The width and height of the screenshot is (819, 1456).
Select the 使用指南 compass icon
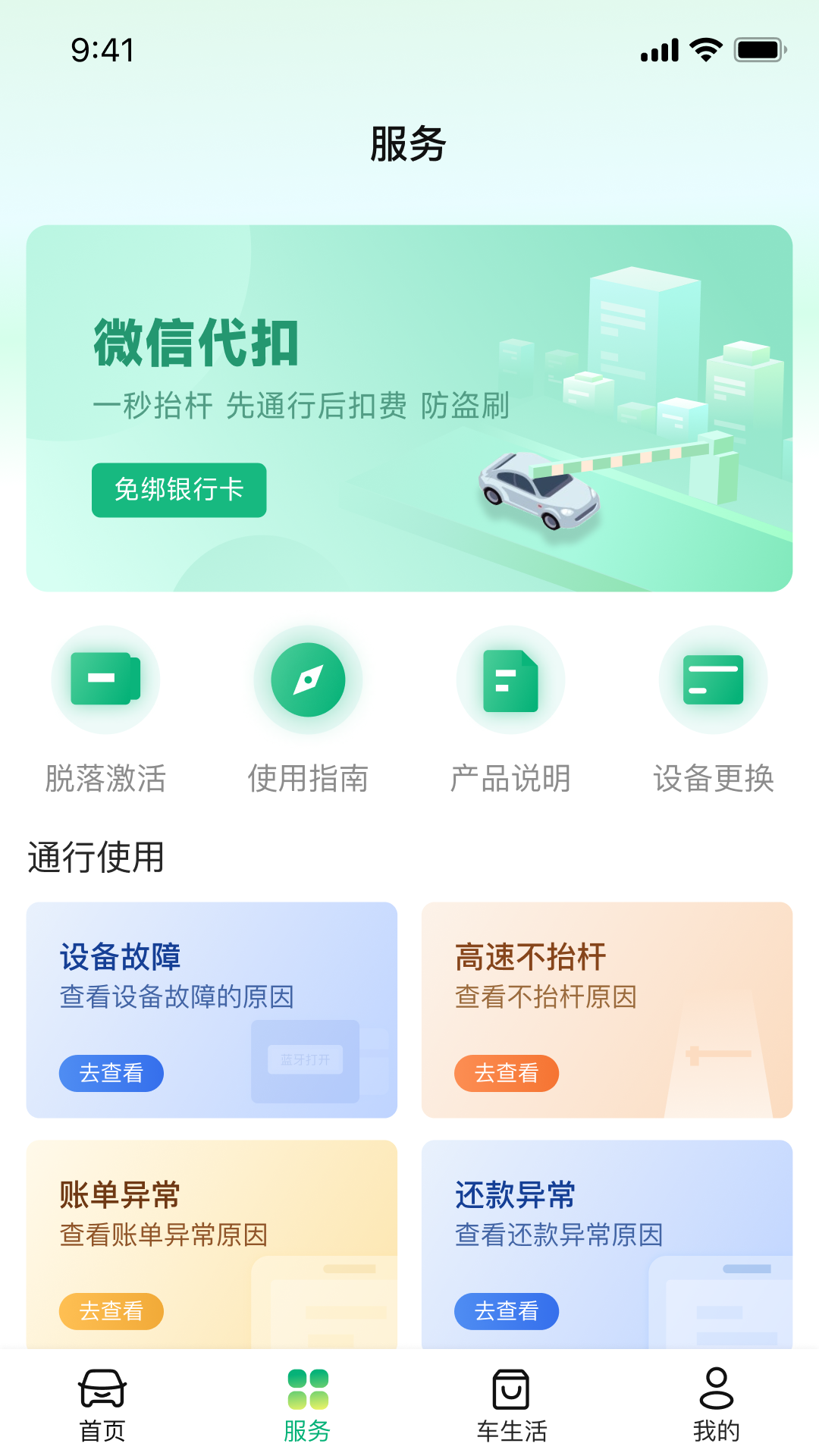pos(309,679)
